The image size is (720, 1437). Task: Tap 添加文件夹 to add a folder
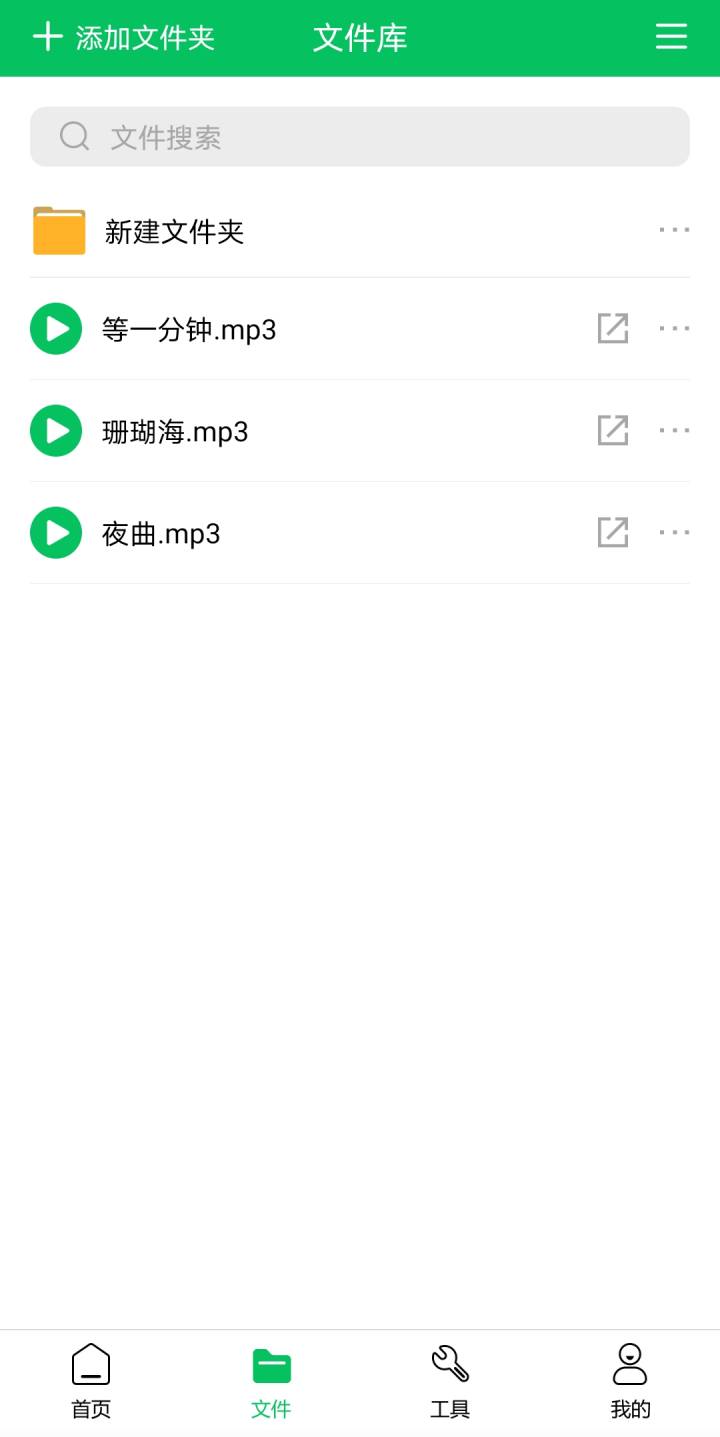point(124,37)
